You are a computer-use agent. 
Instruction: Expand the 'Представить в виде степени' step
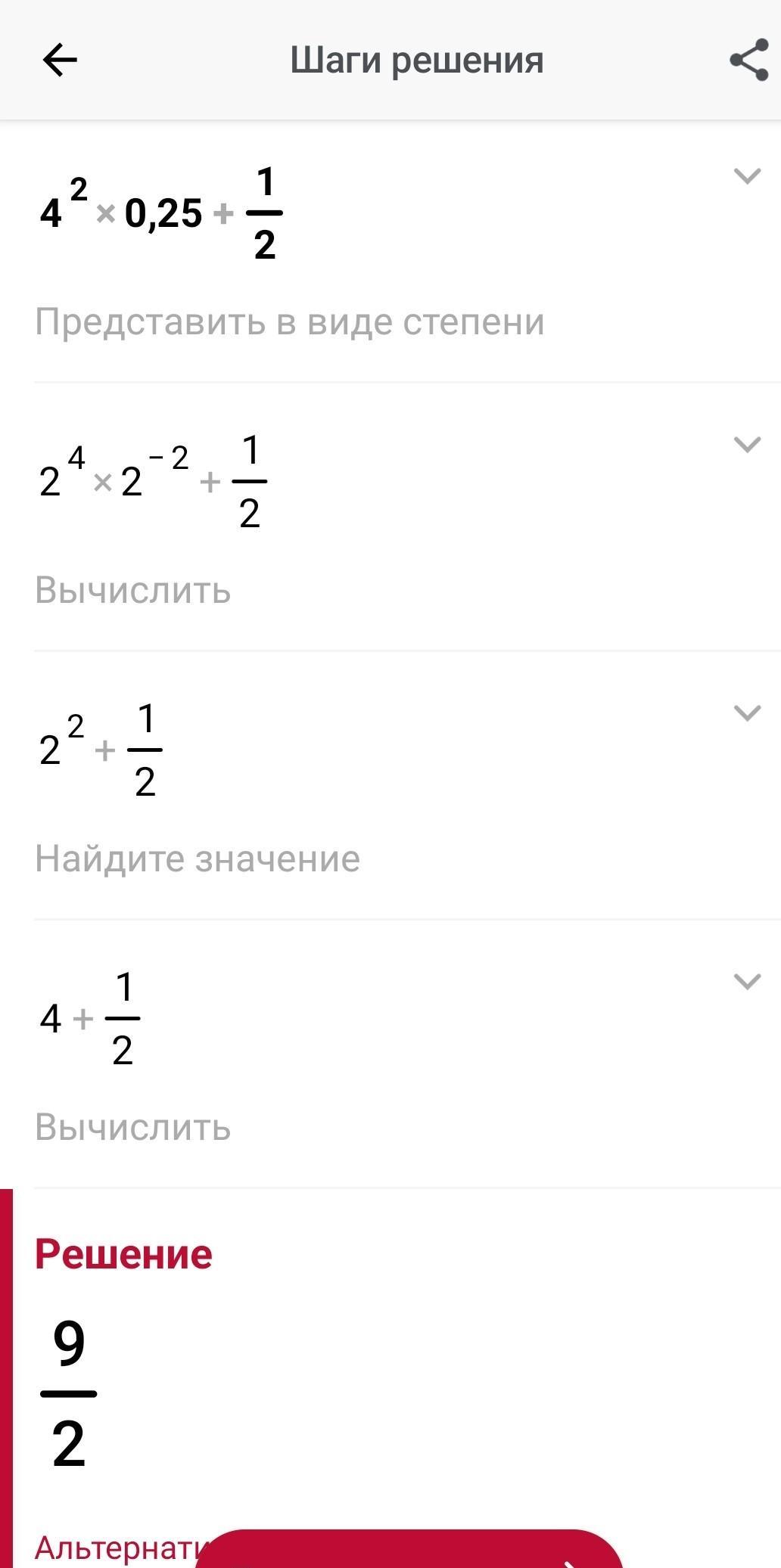(747, 176)
